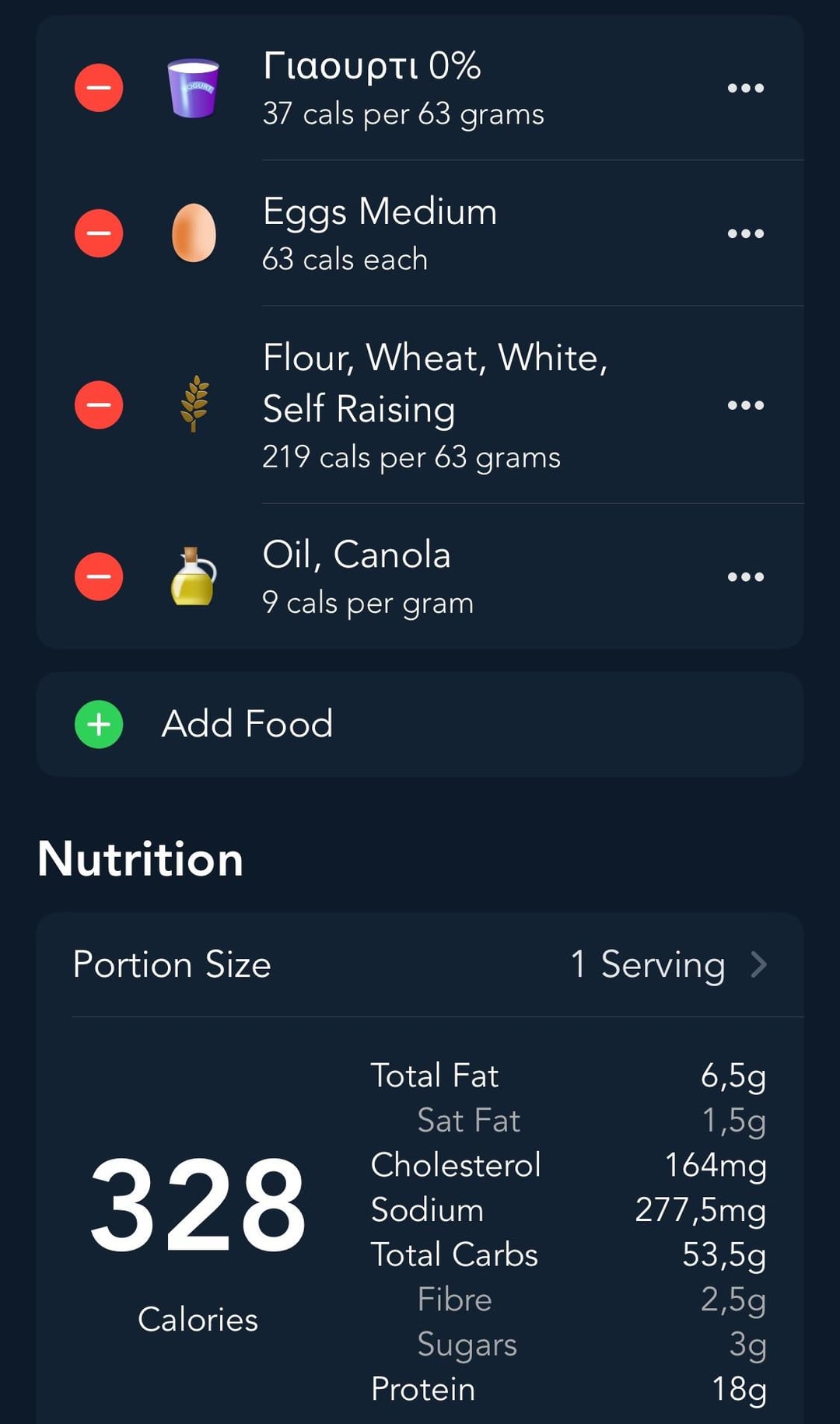Open more options for Γιαουρτι 0%
Image resolution: width=840 pixels, height=1424 pixels.
[x=745, y=88]
